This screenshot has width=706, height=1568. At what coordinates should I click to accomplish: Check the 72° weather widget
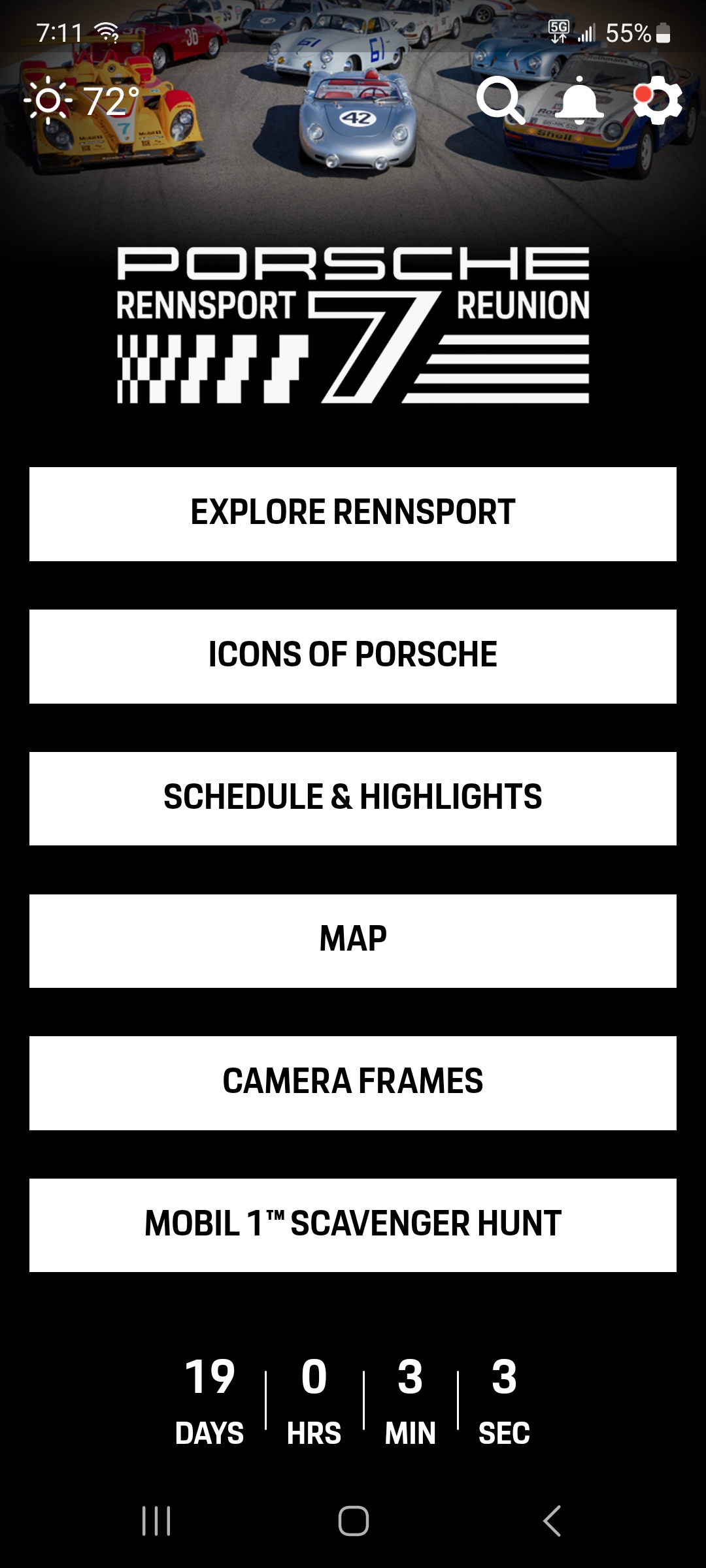click(84, 101)
